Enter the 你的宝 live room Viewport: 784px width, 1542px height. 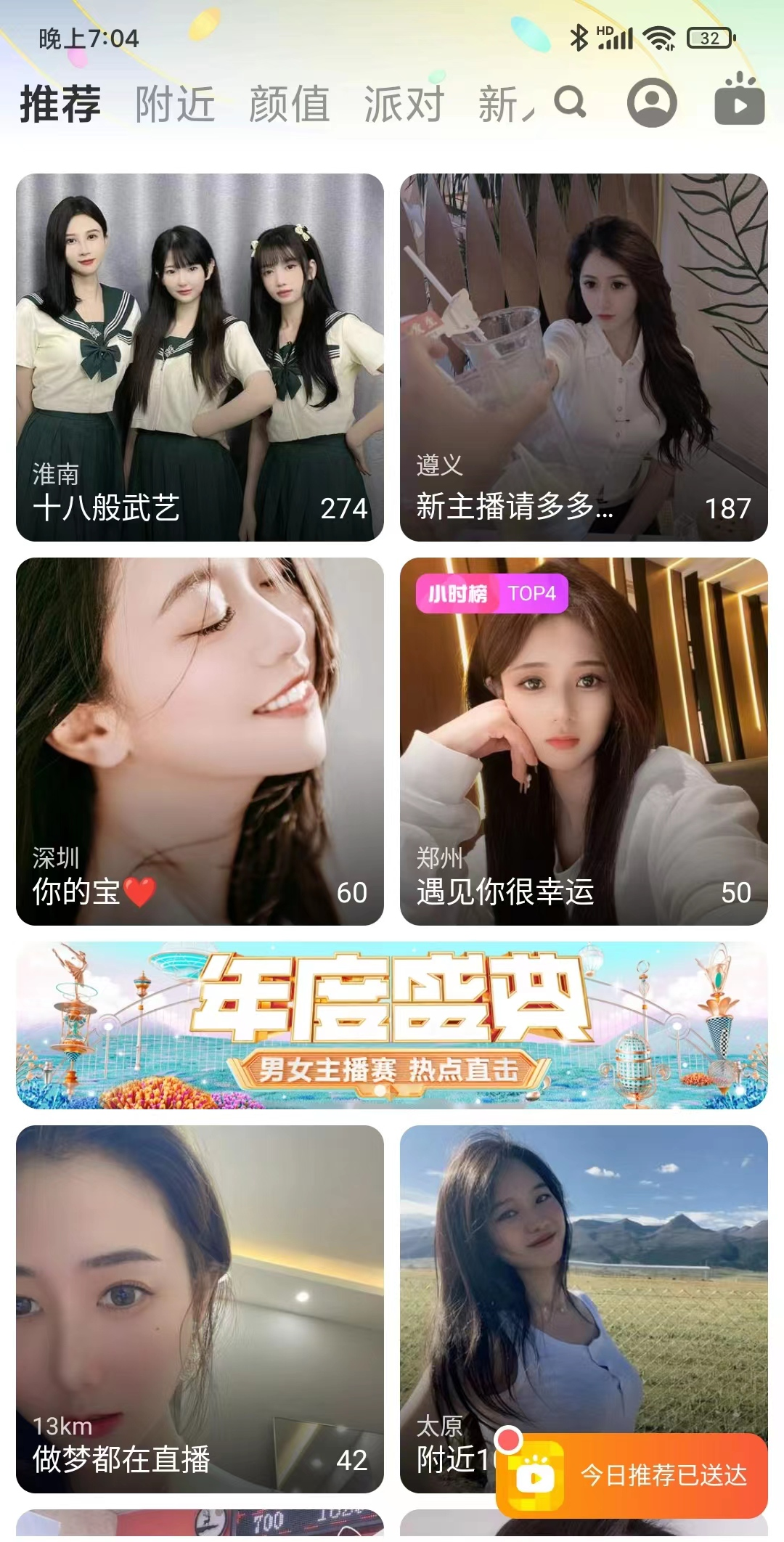click(x=200, y=741)
